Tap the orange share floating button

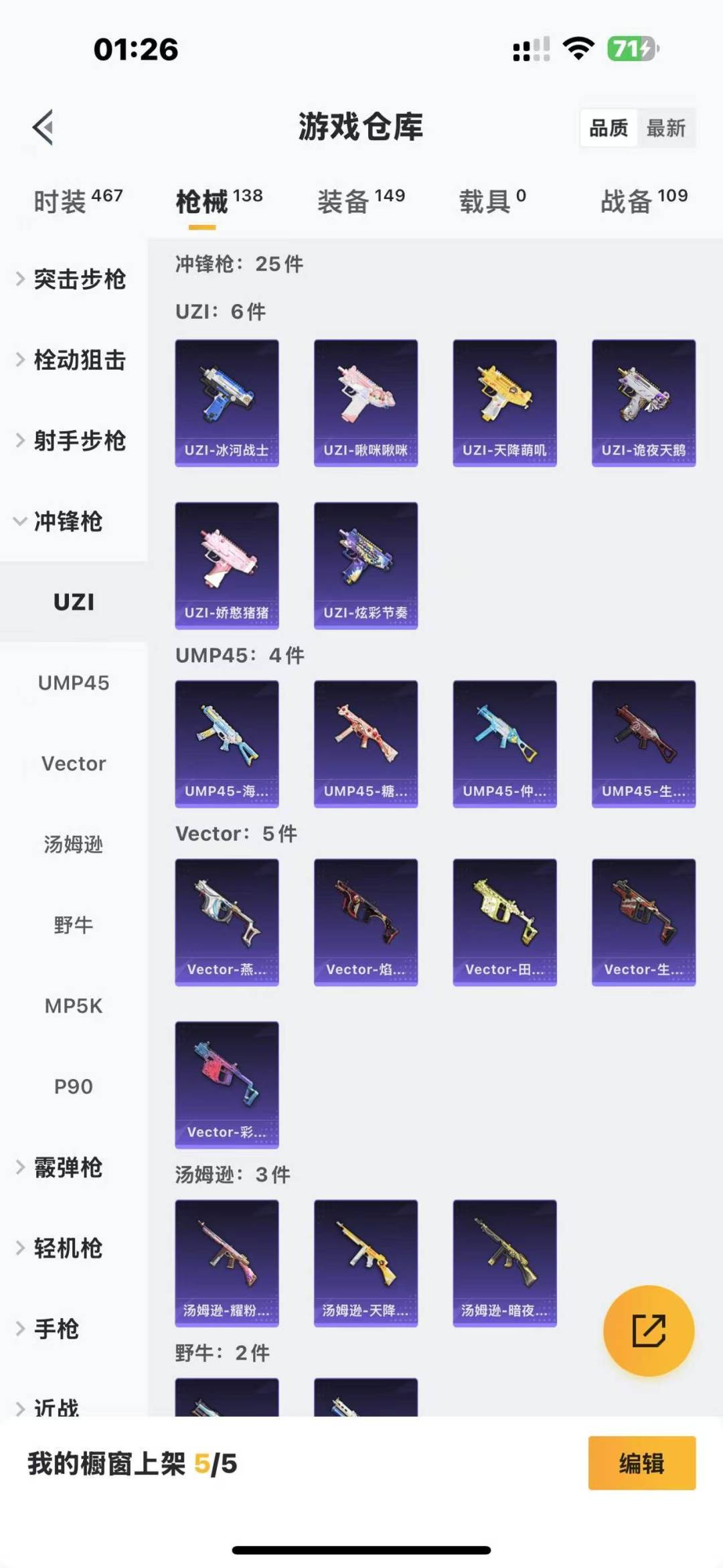pos(648,1330)
